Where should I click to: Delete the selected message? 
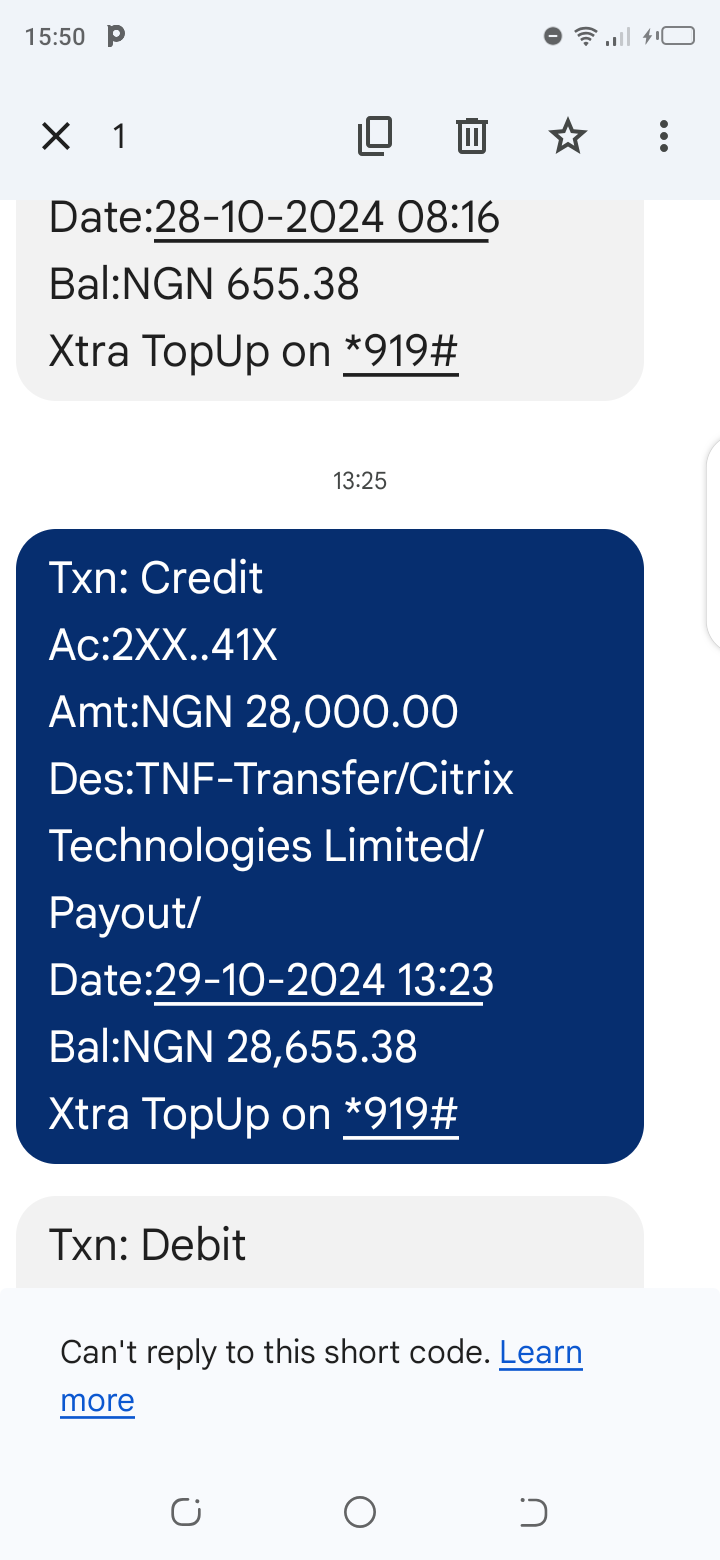click(471, 136)
